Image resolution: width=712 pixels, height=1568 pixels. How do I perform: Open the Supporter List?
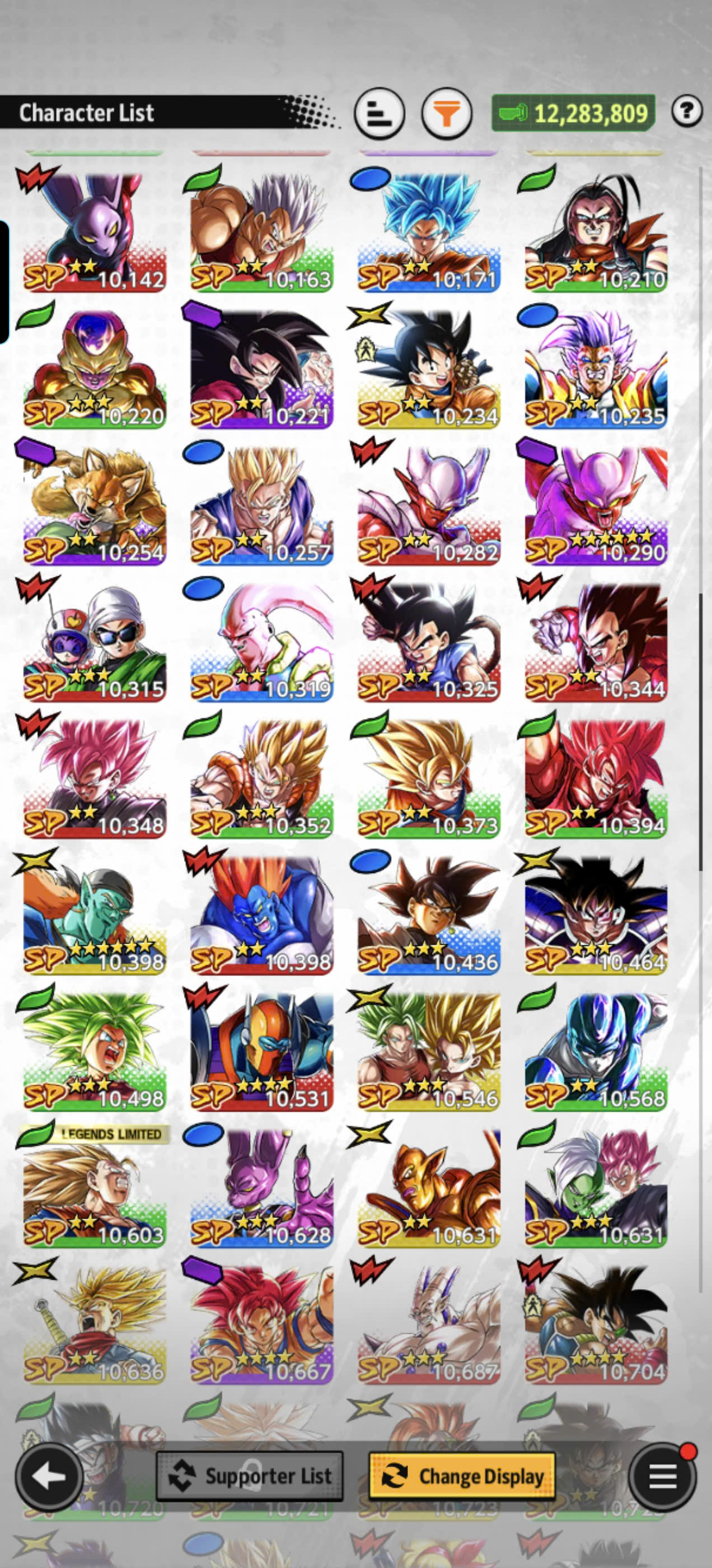pyautogui.click(x=250, y=1476)
